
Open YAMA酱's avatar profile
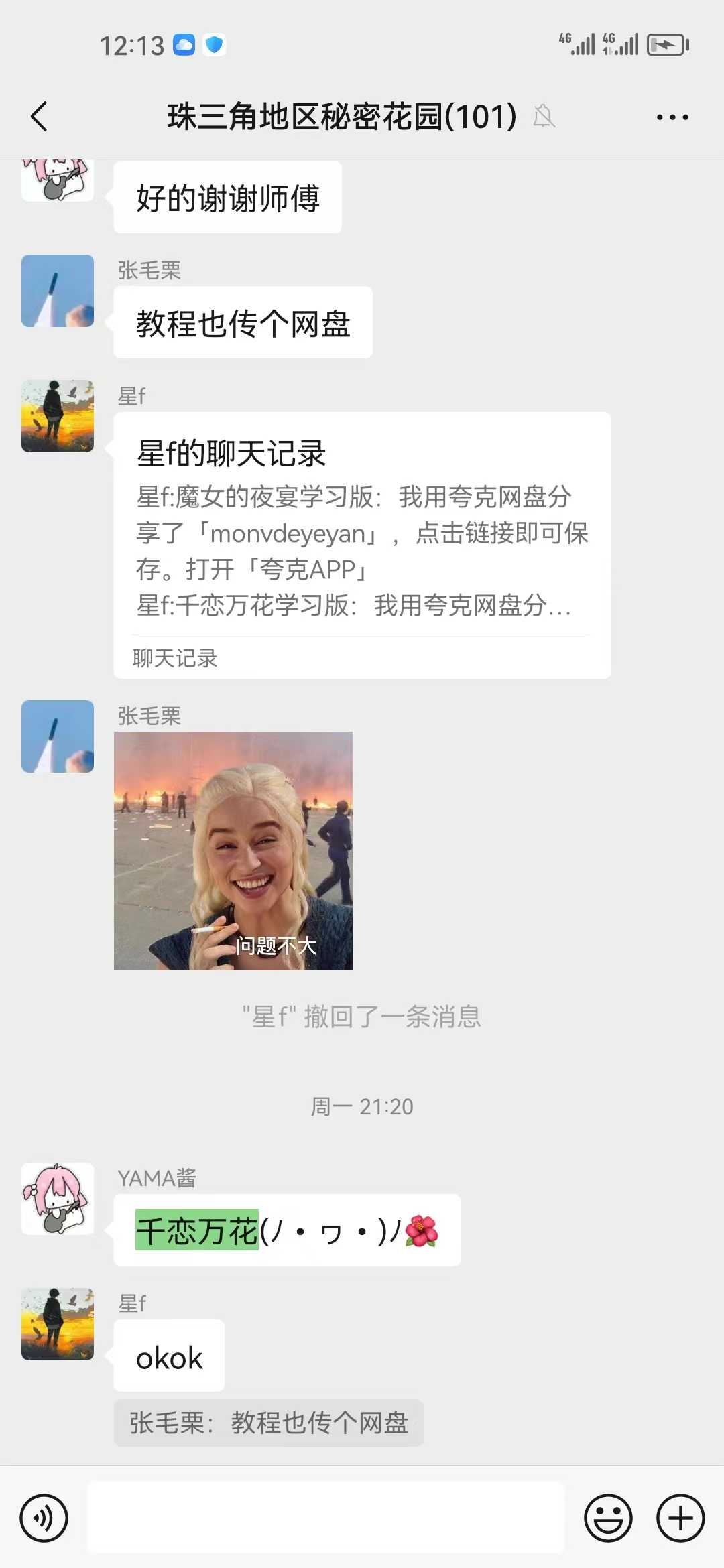(58, 1198)
